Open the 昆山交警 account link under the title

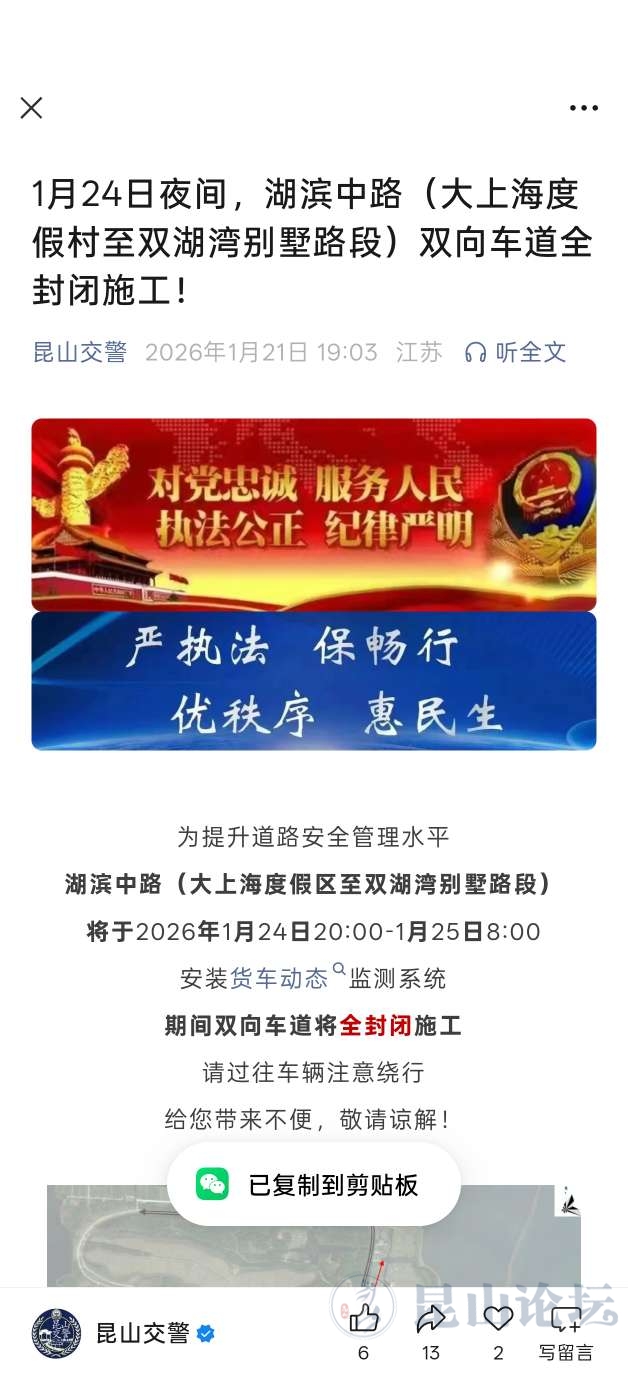pyautogui.click(x=80, y=352)
